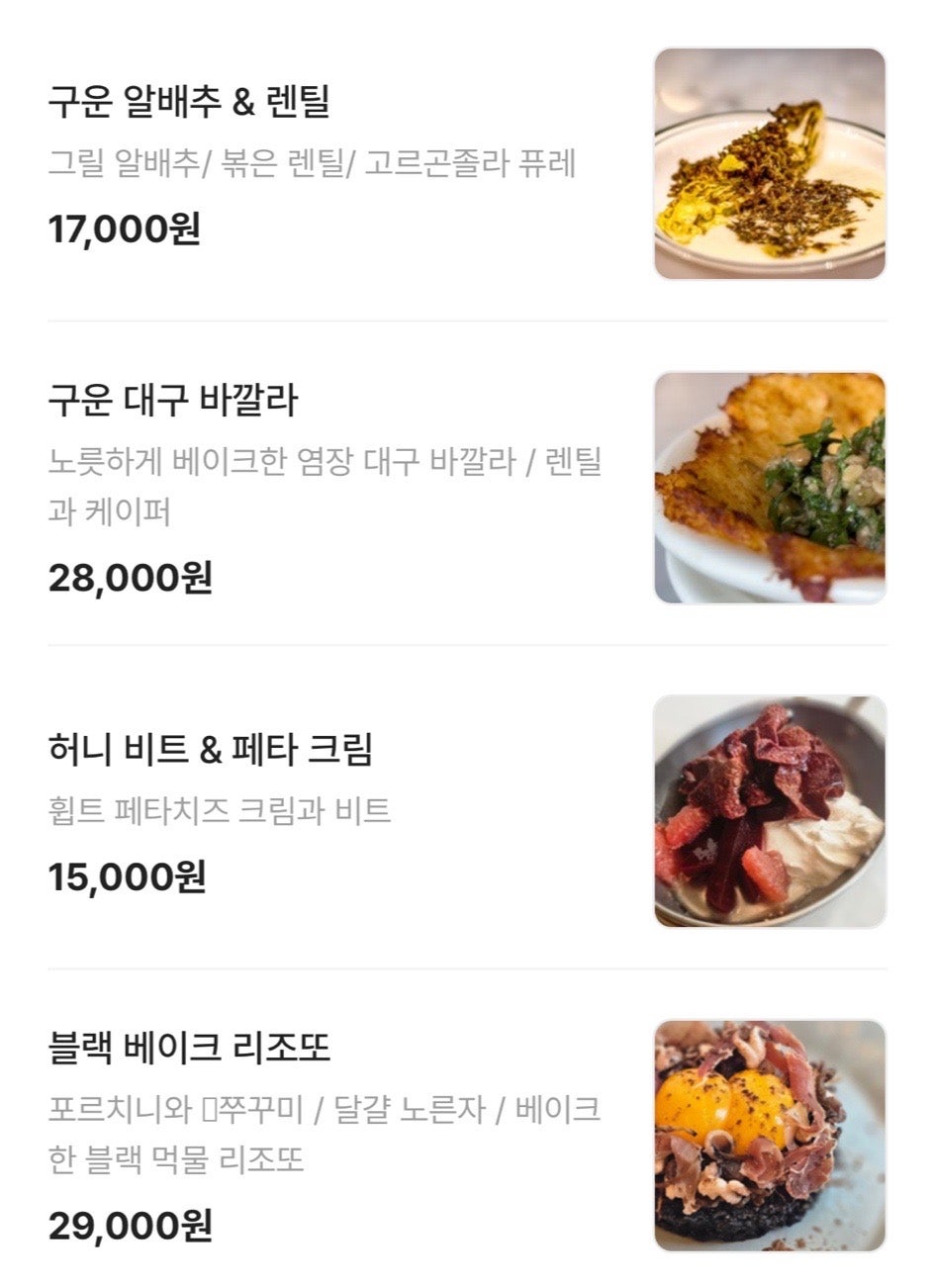Open the 구운 대구 바깔라 menu item
936x1288 pixels.
pos(172,401)
